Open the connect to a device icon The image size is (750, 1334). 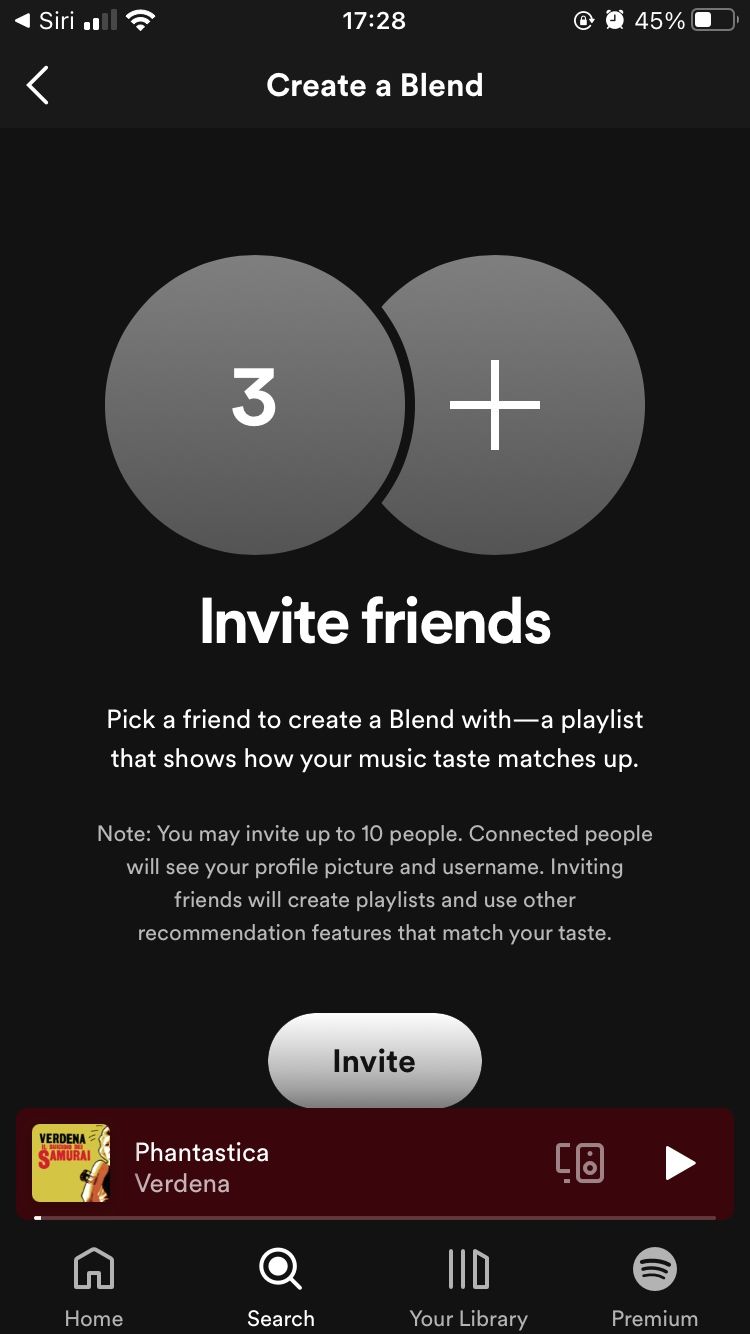tap(580, 1163)
